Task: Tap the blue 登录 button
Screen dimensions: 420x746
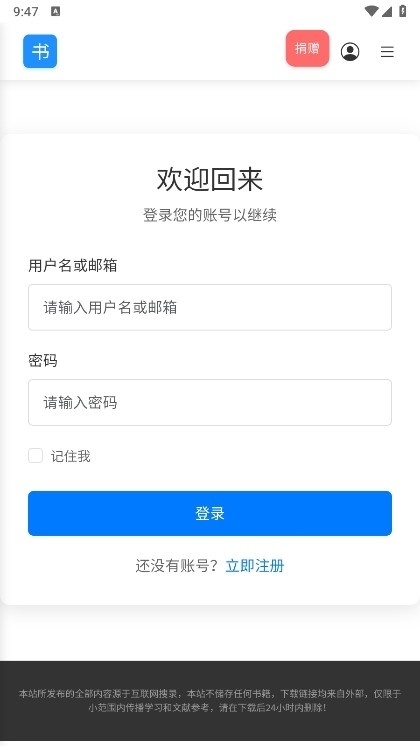Action: click(210, 513)
